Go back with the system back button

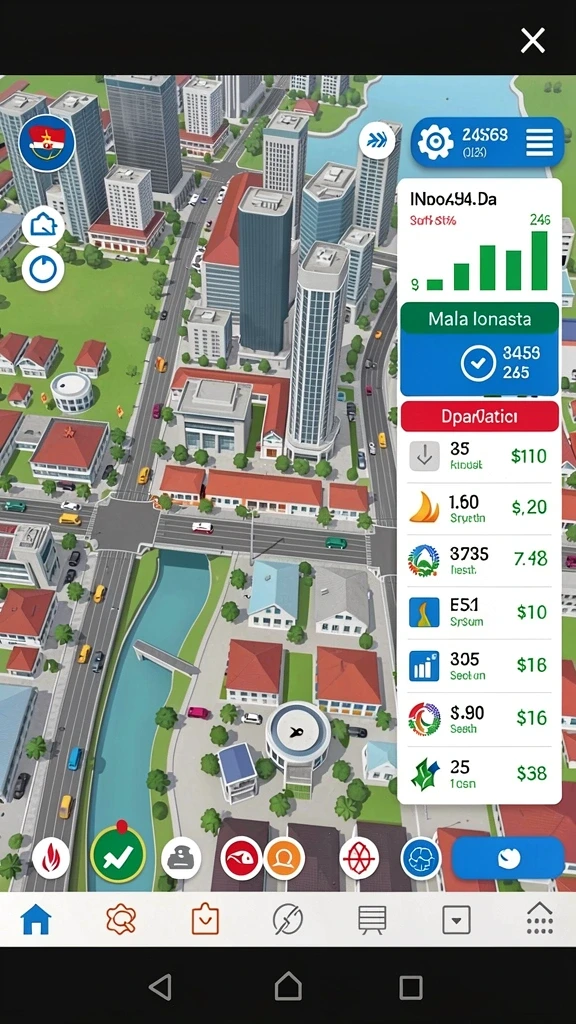[161, 987]
